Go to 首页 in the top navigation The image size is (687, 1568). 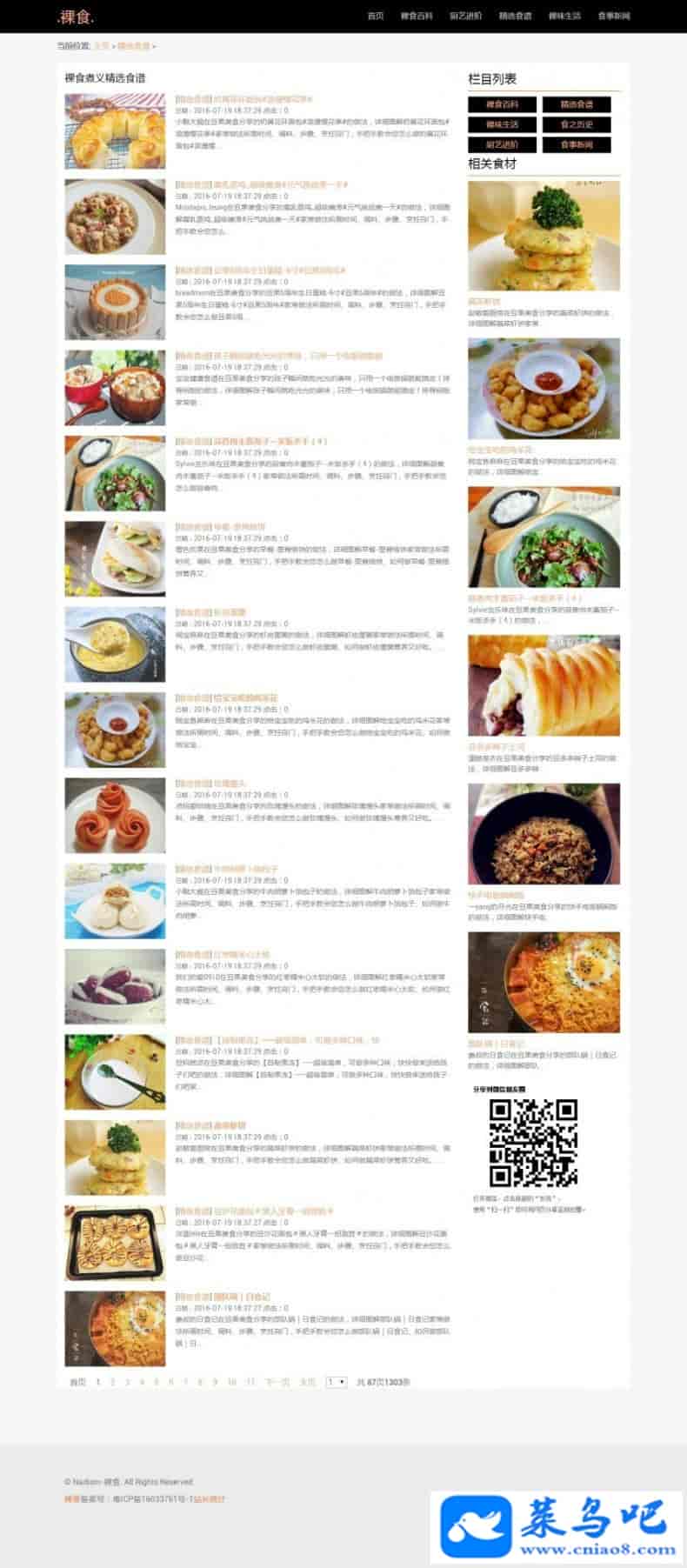pos(375,16)
